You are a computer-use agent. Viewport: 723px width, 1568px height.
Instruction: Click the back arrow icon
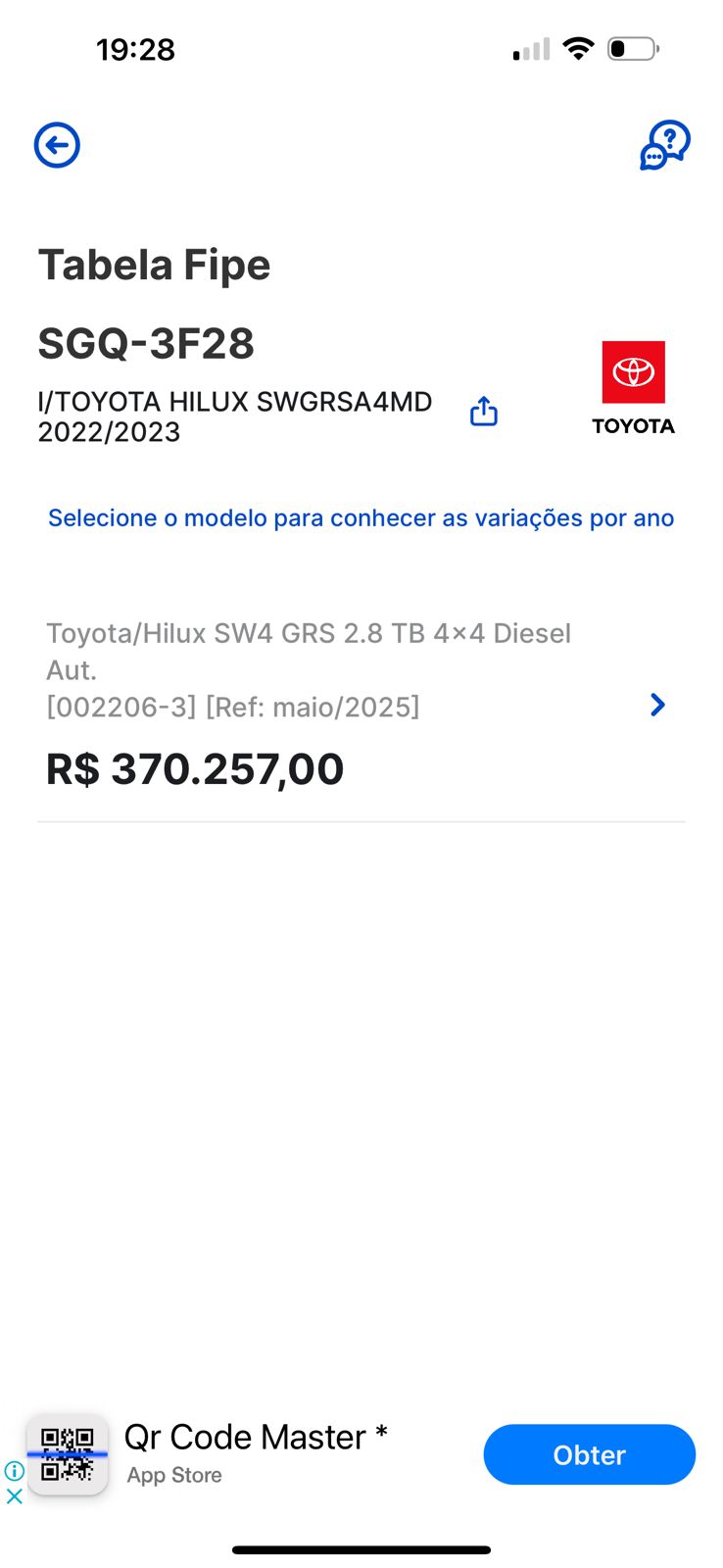click(56, 144)
